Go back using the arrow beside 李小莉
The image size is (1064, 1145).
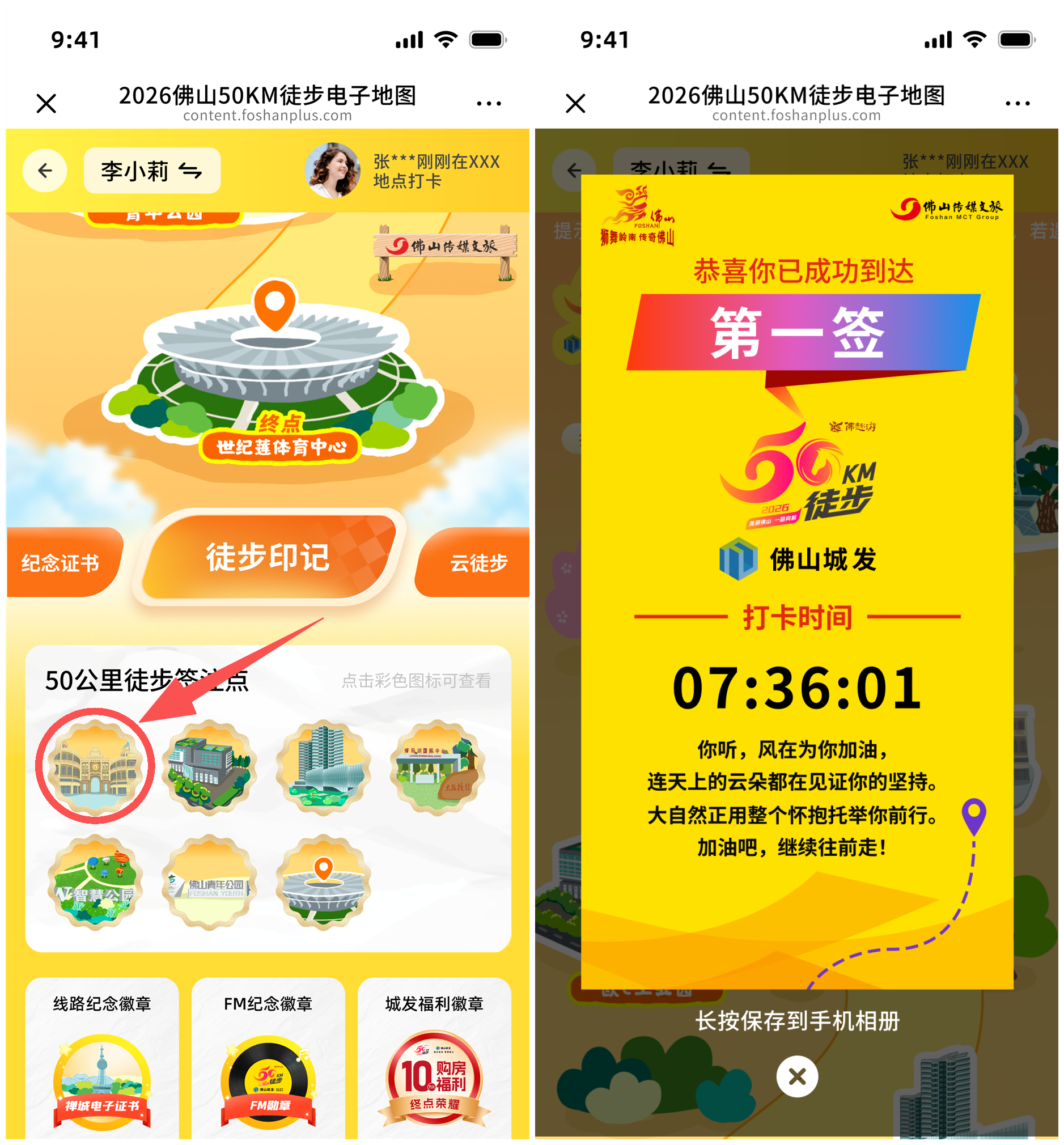pyautogui.click(x=44, y=171)
